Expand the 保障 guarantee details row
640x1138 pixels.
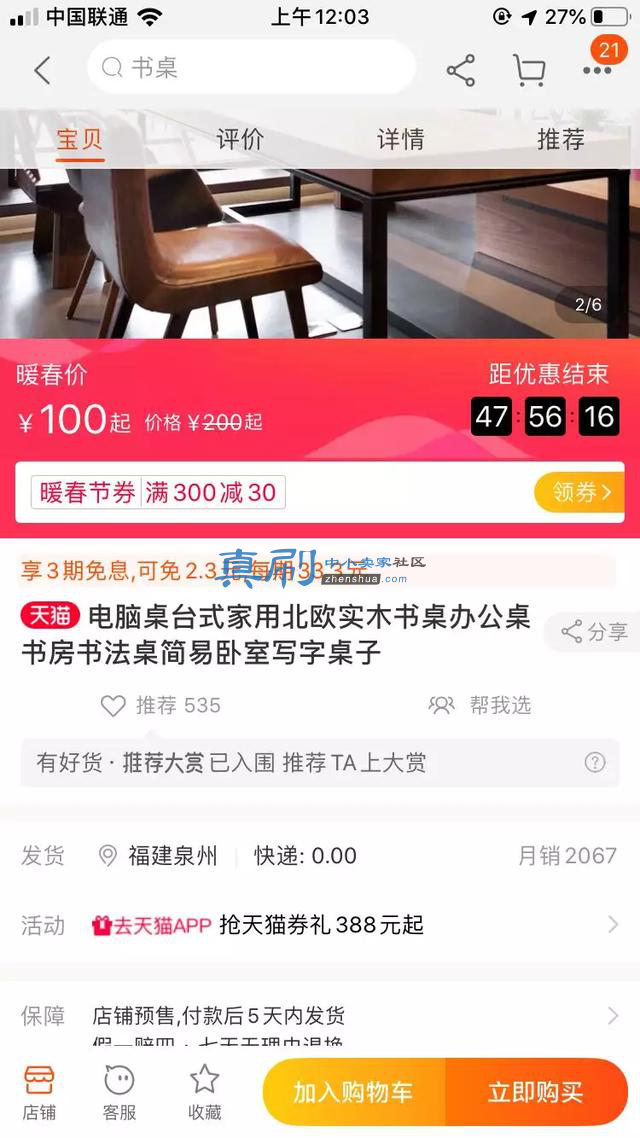click(320, 1015)
